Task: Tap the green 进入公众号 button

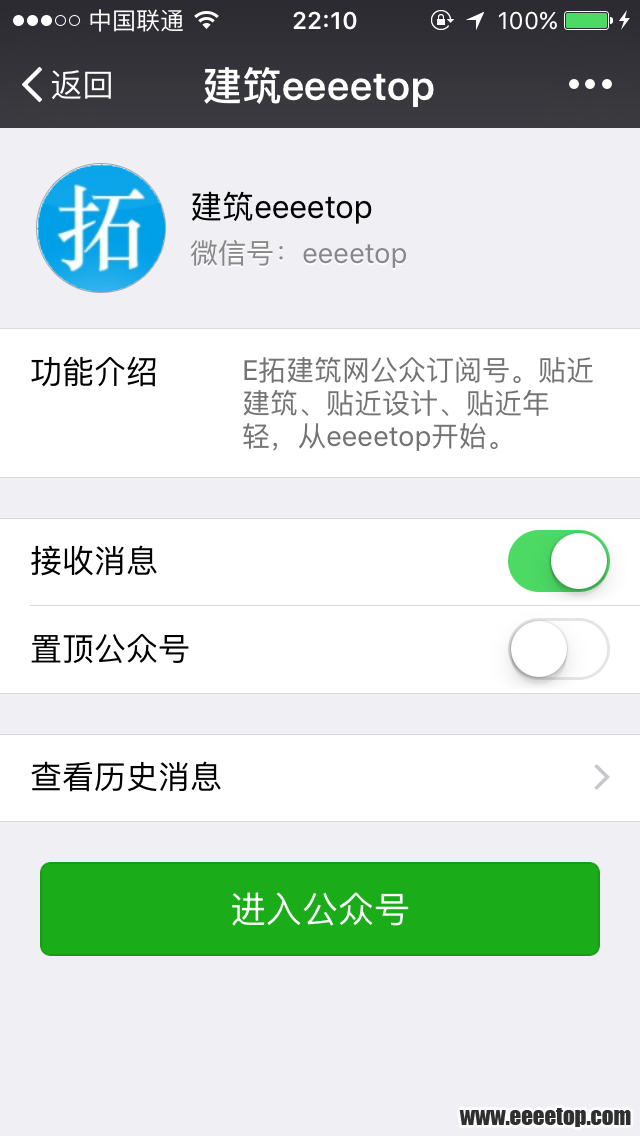Action: [320, 909]
